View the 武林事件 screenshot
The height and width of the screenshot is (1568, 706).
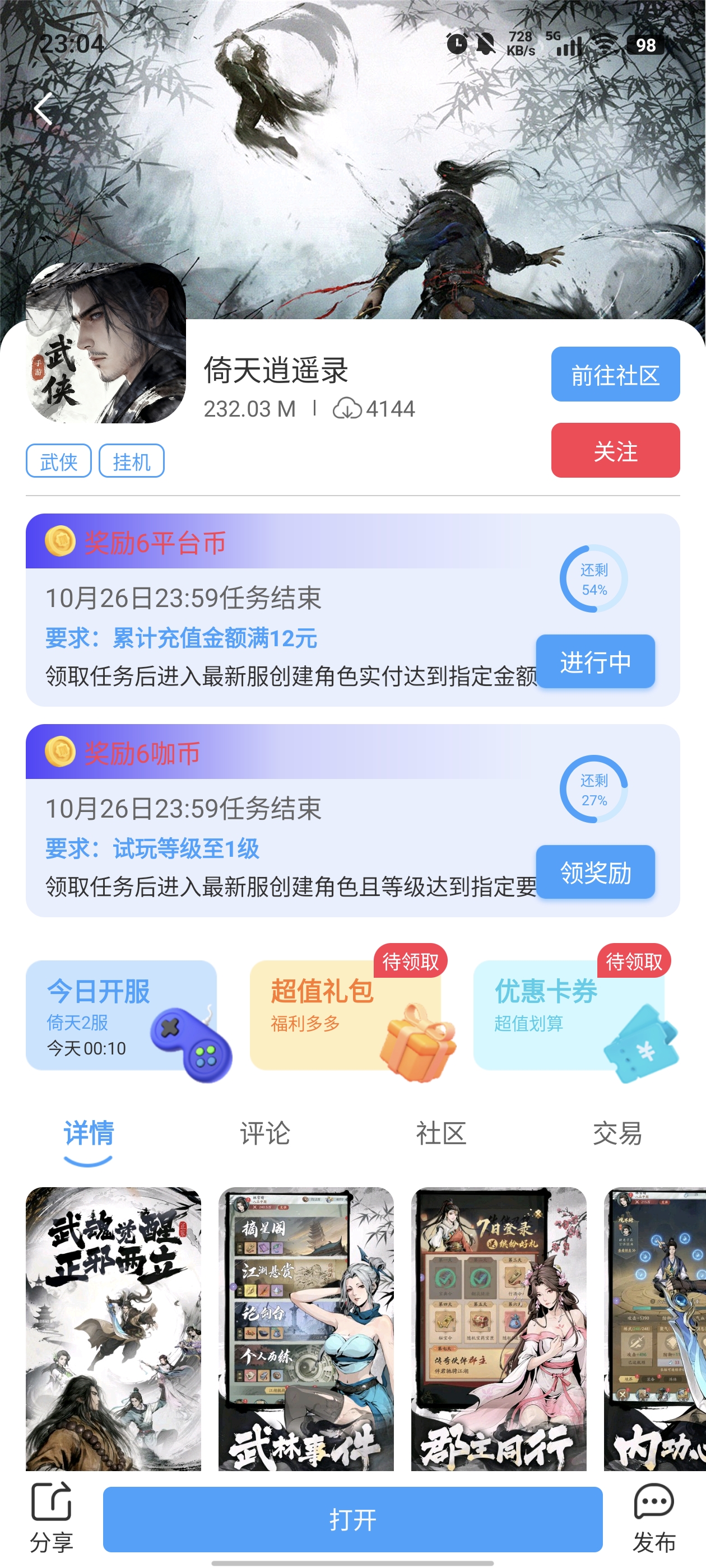(306, 1328)
